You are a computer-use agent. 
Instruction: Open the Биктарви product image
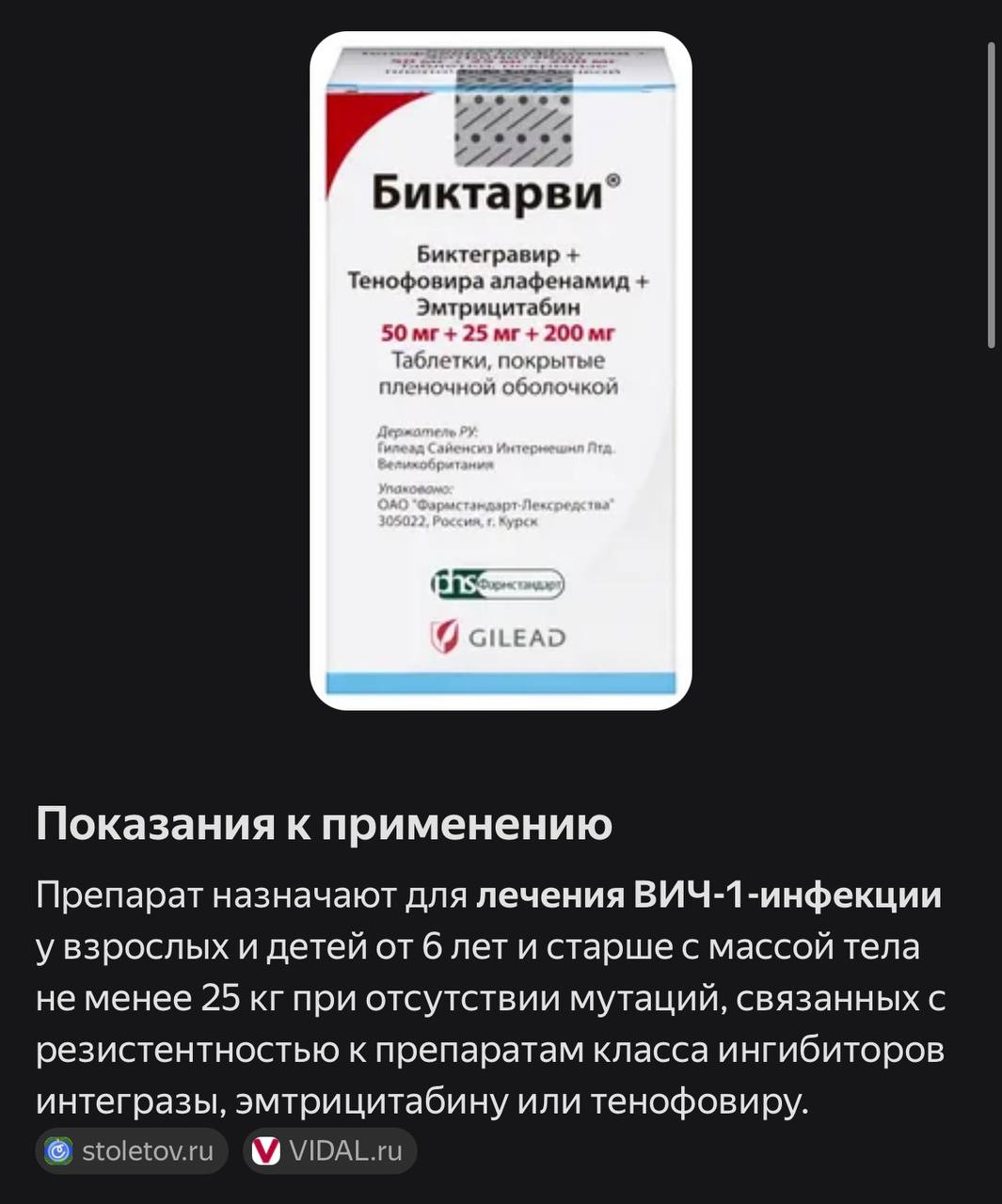(501, 371)
